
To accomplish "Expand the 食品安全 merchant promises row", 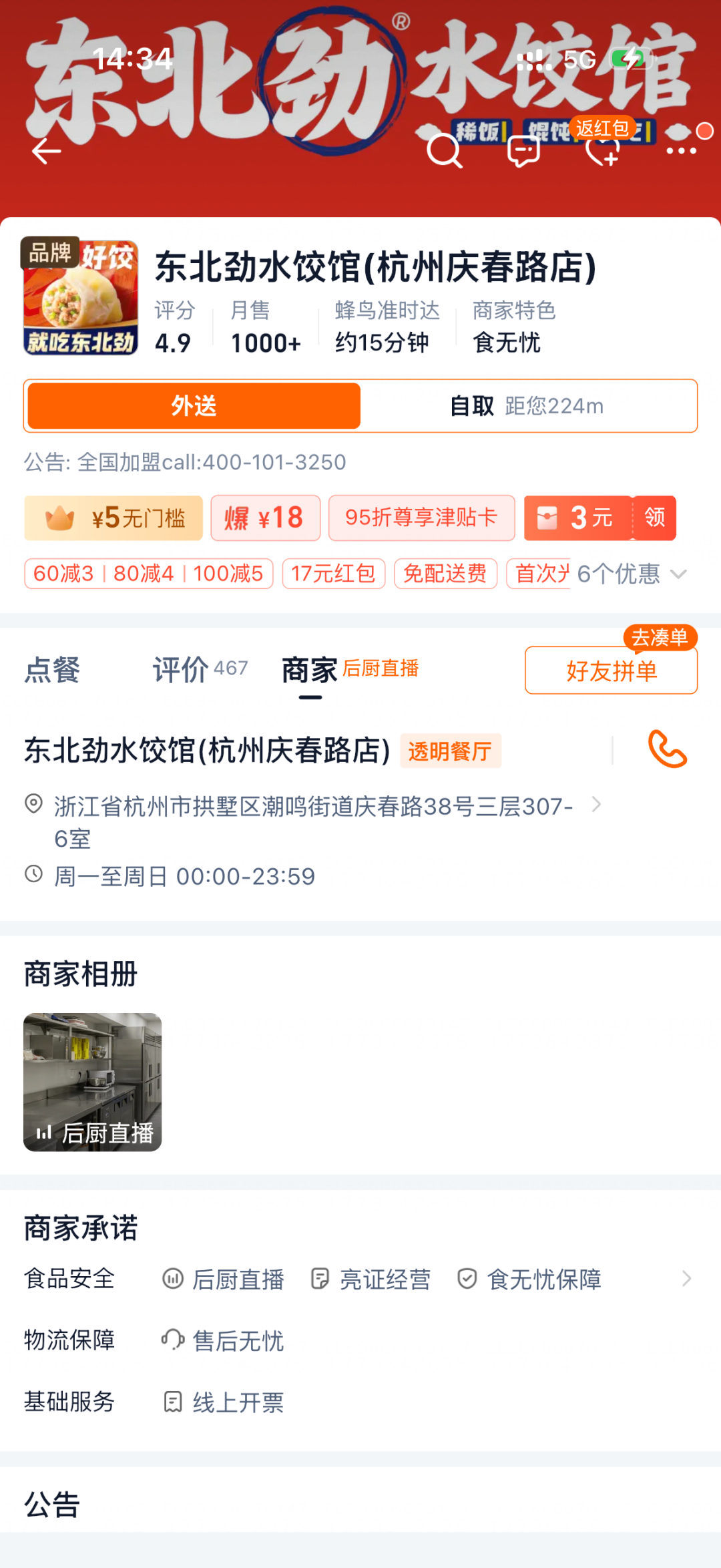I will pos(686,1278).
